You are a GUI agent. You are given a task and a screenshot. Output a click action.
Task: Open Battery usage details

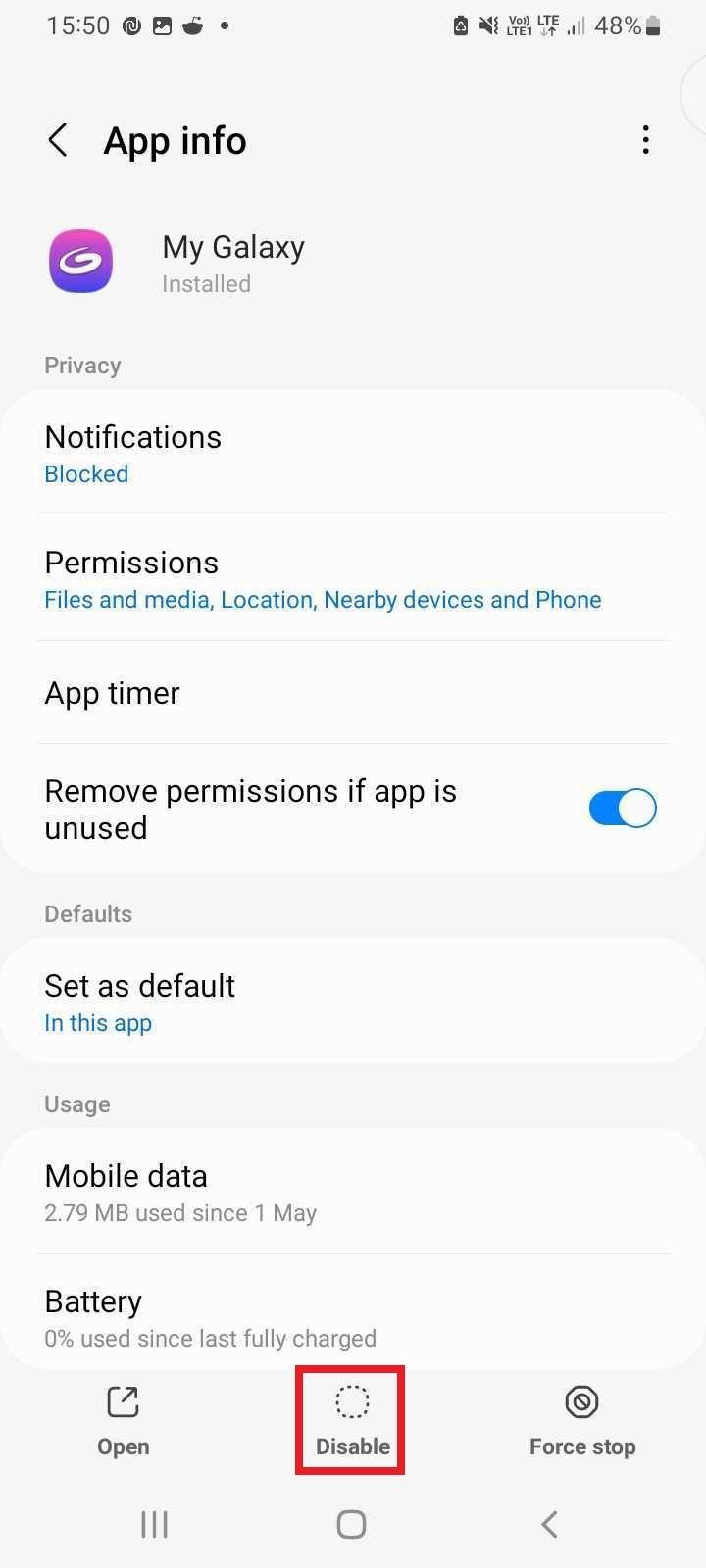(353, 1318)
